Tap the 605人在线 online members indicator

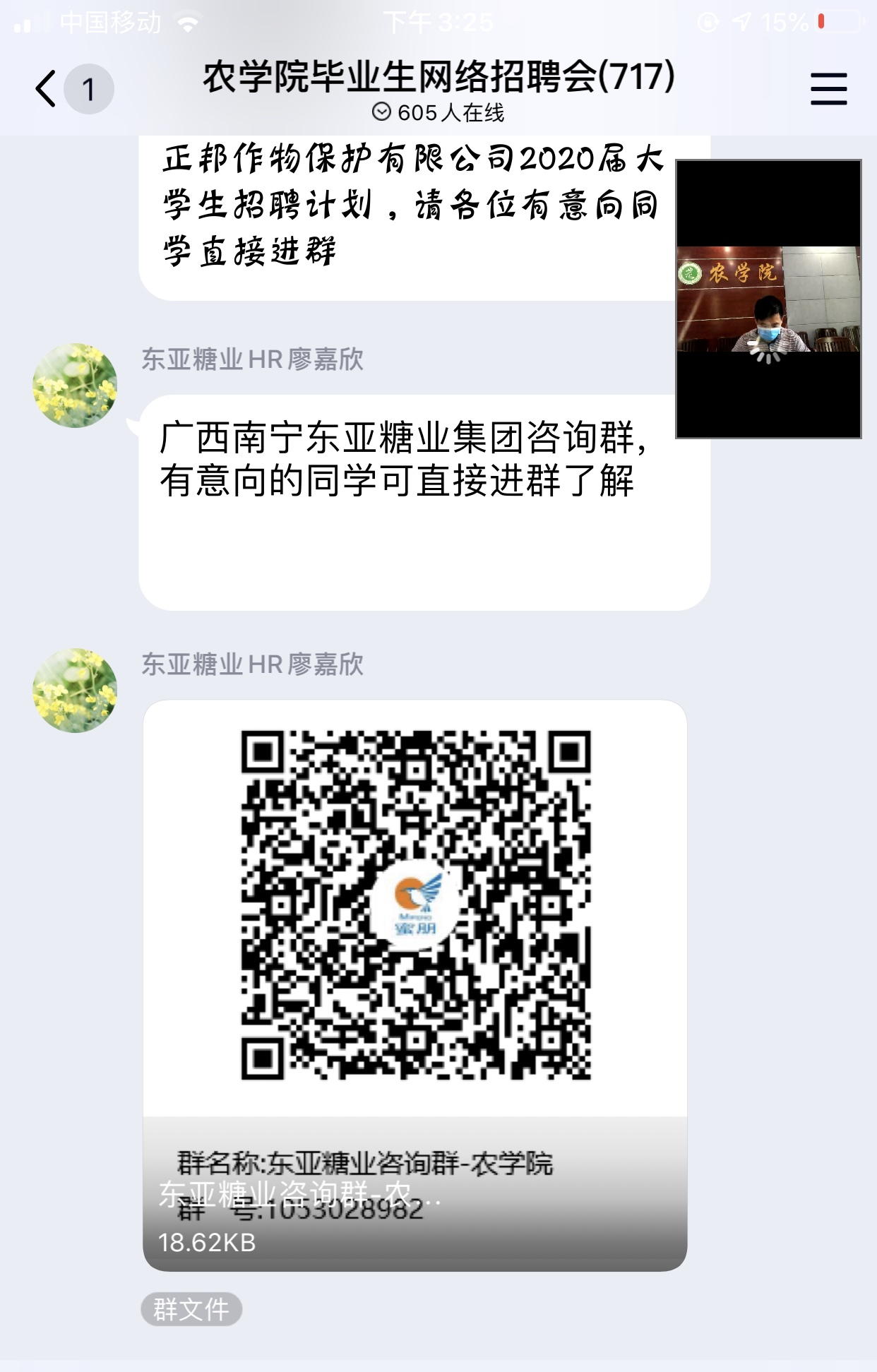(x=438, y=113)
